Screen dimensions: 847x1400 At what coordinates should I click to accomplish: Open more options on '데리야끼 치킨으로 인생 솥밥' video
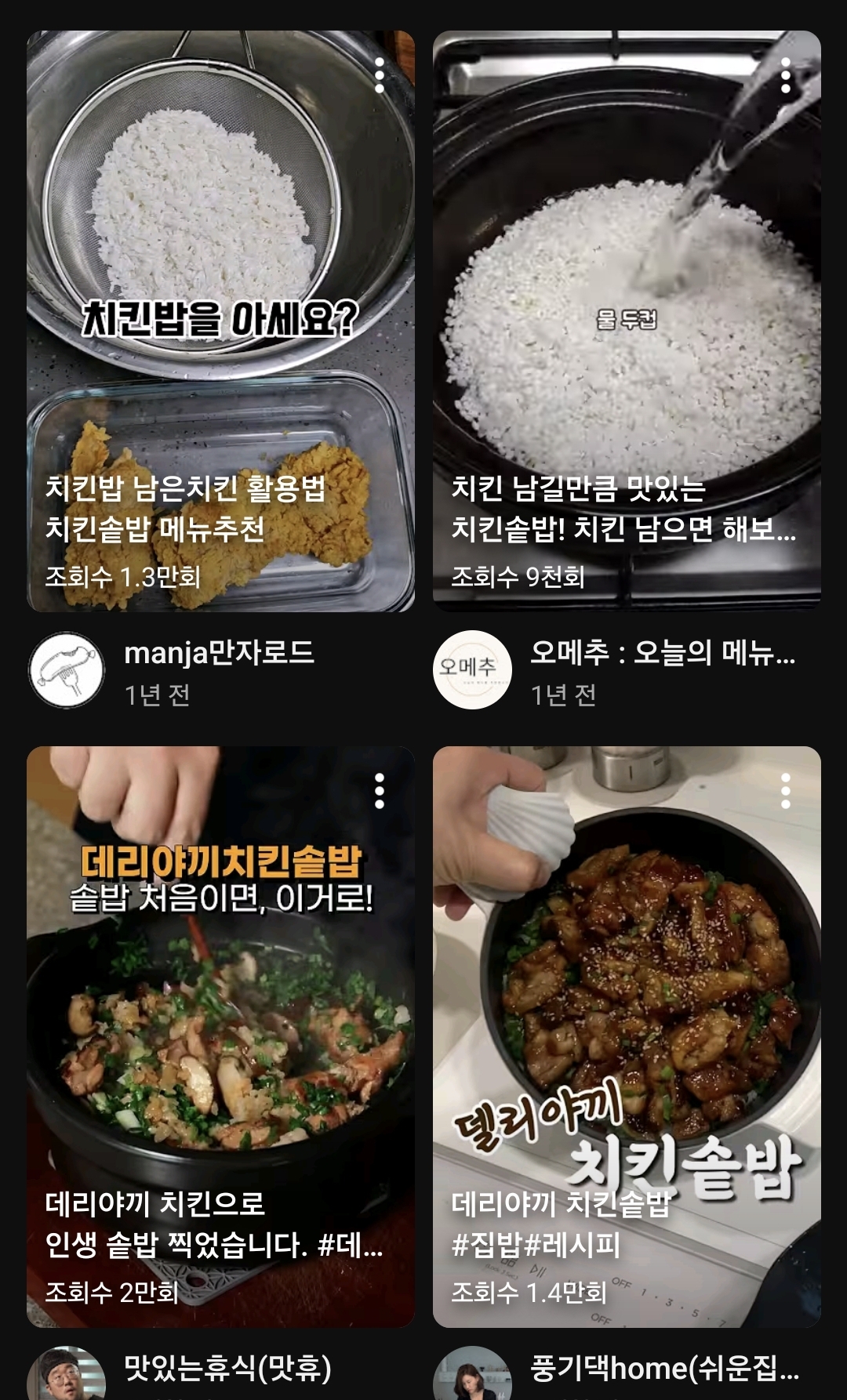point(380,792)
